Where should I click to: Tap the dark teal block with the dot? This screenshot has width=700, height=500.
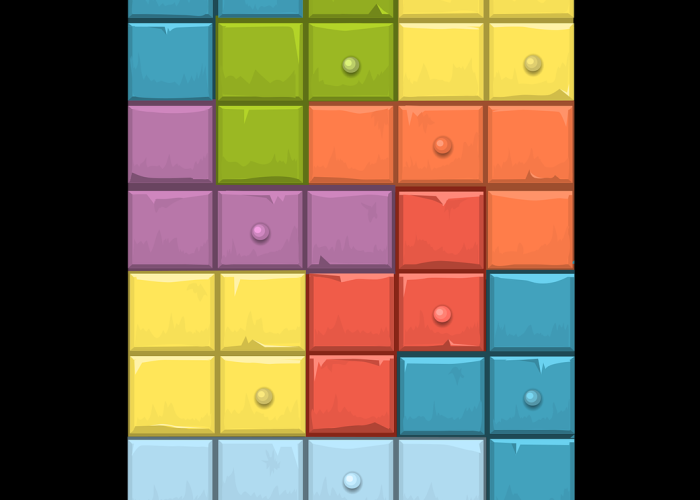point(532,397)
